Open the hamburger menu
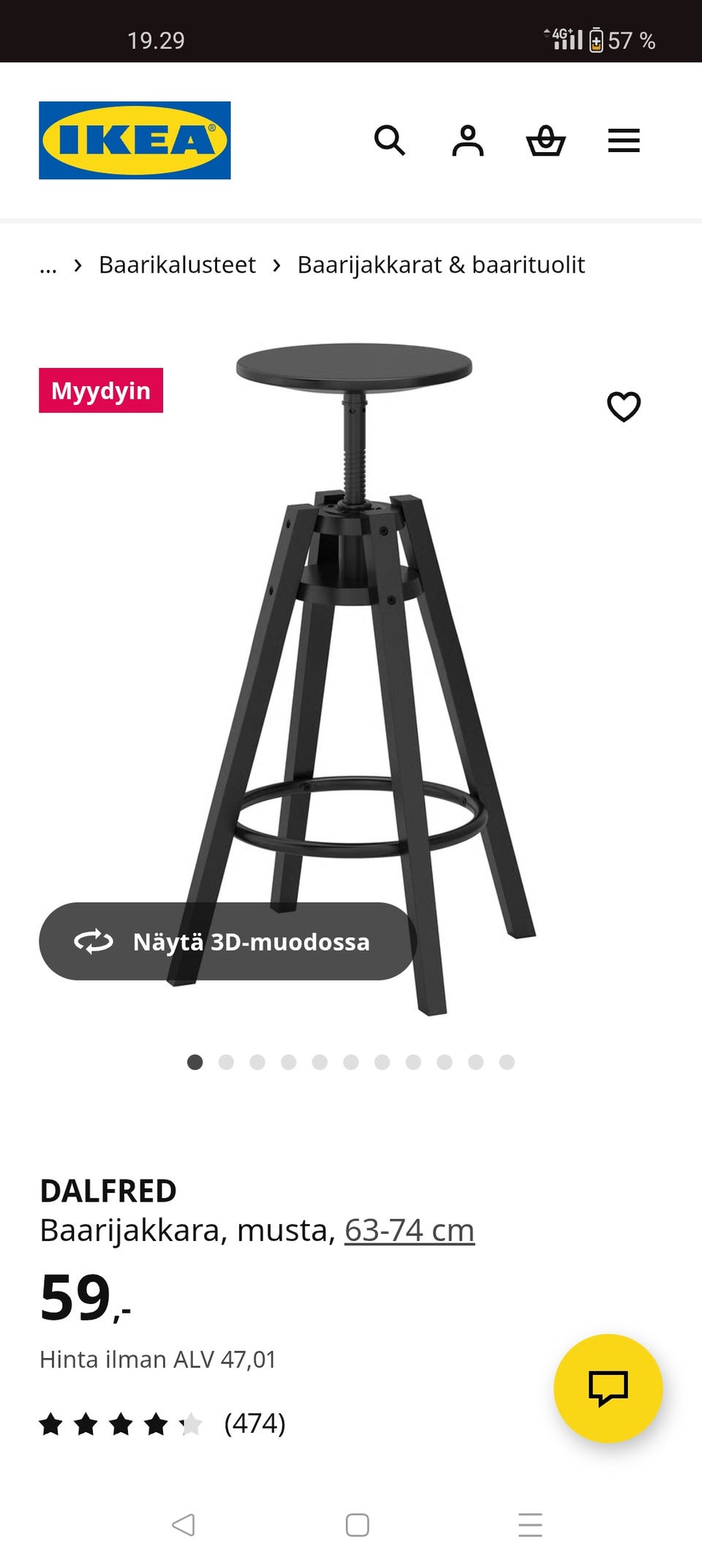 [624, 140]
